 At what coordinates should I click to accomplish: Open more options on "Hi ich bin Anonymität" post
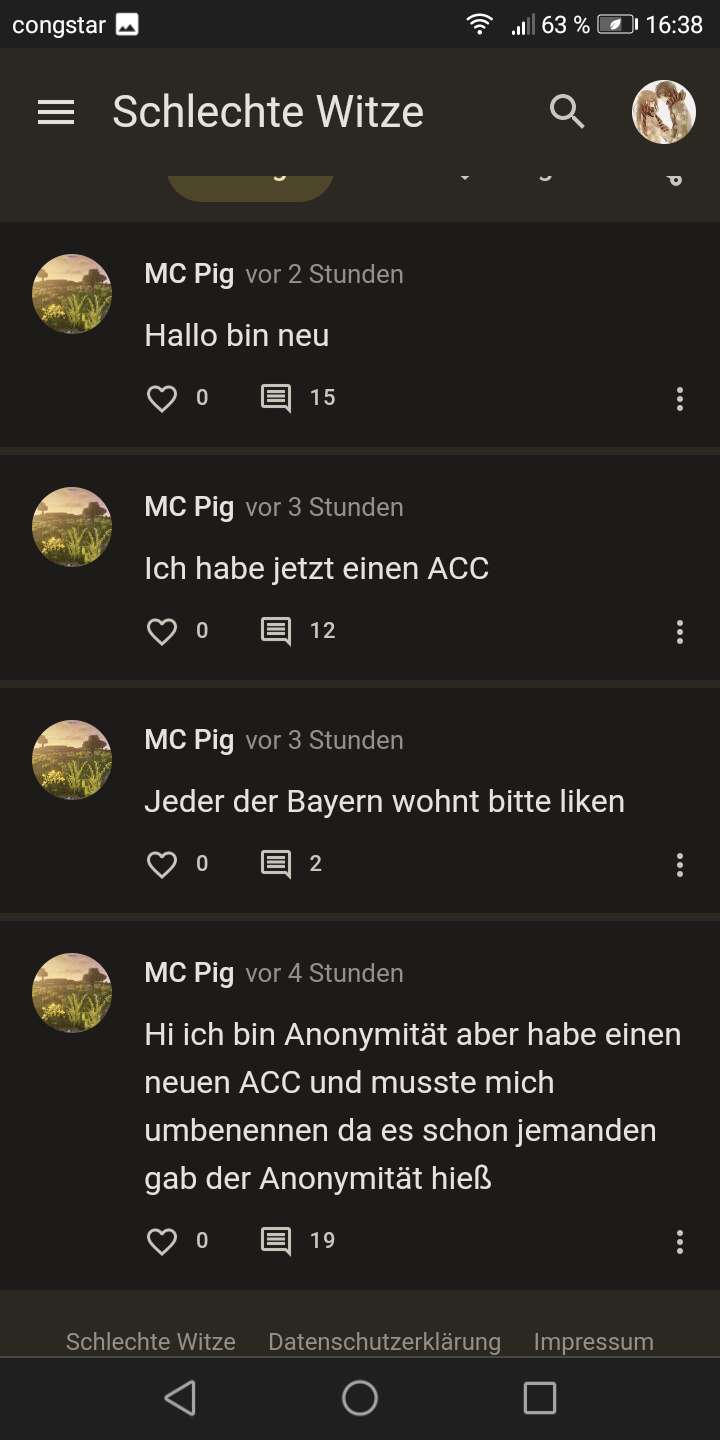pos(680,1242)
